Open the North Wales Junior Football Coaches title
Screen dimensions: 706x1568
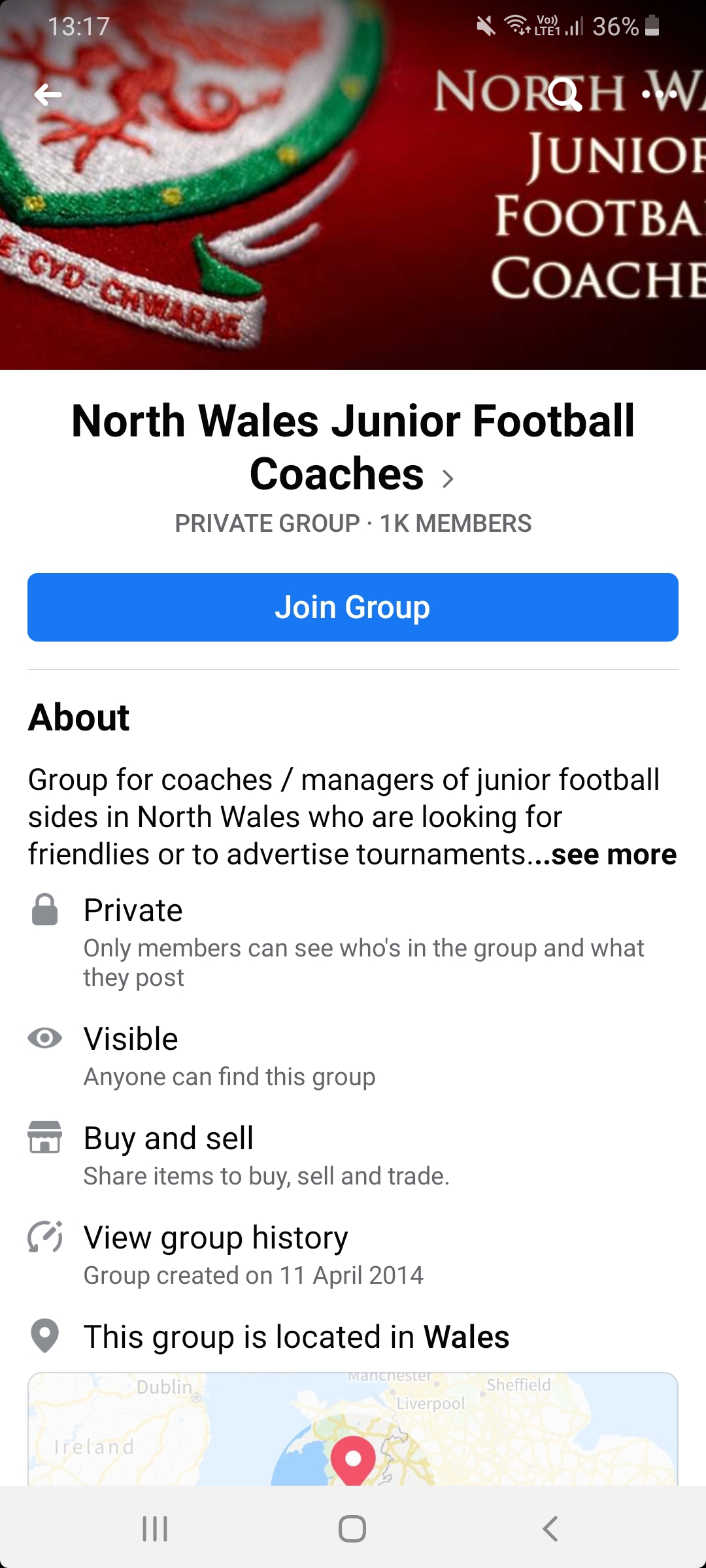pyautogui.click(x=353, y=447)
